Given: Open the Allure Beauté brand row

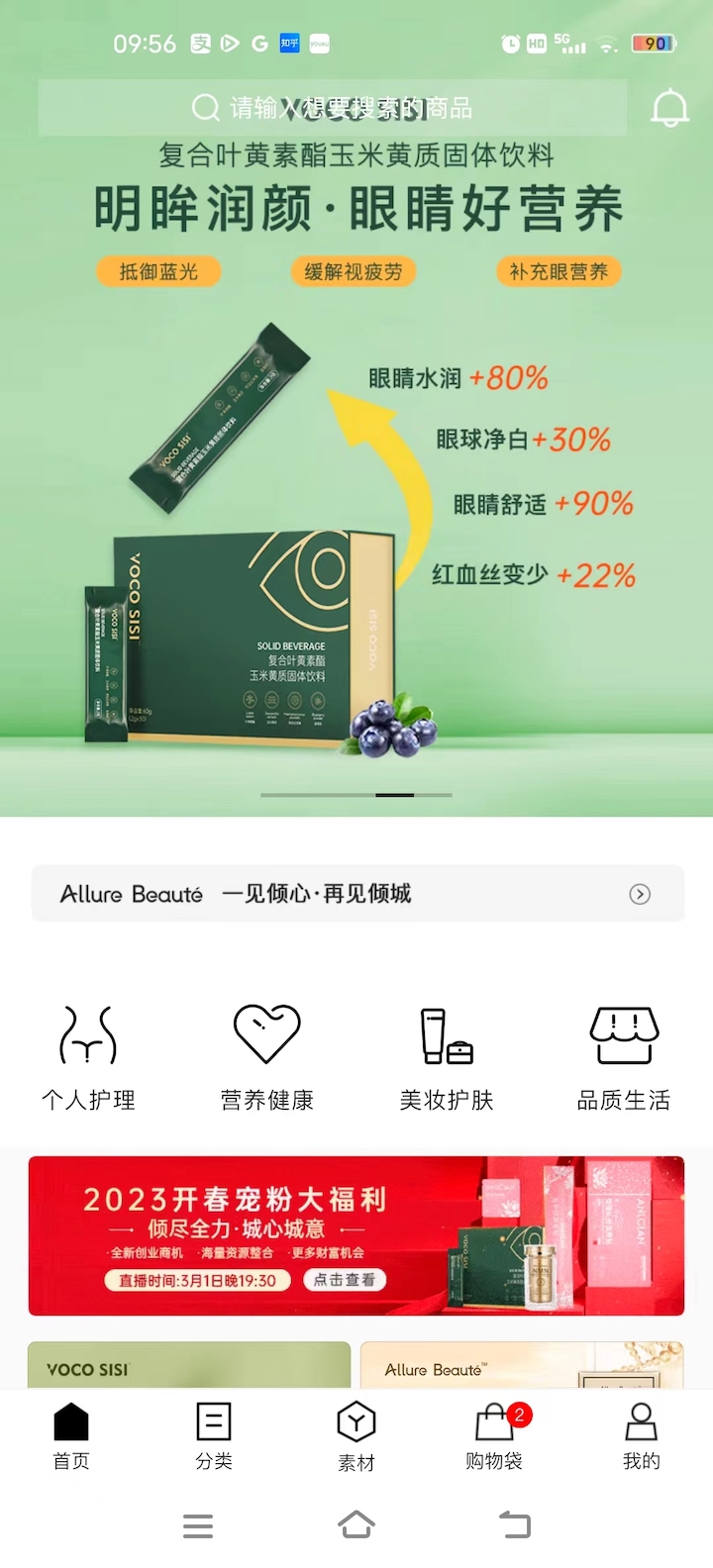Looking at the screenshot, I should [357, 894].
